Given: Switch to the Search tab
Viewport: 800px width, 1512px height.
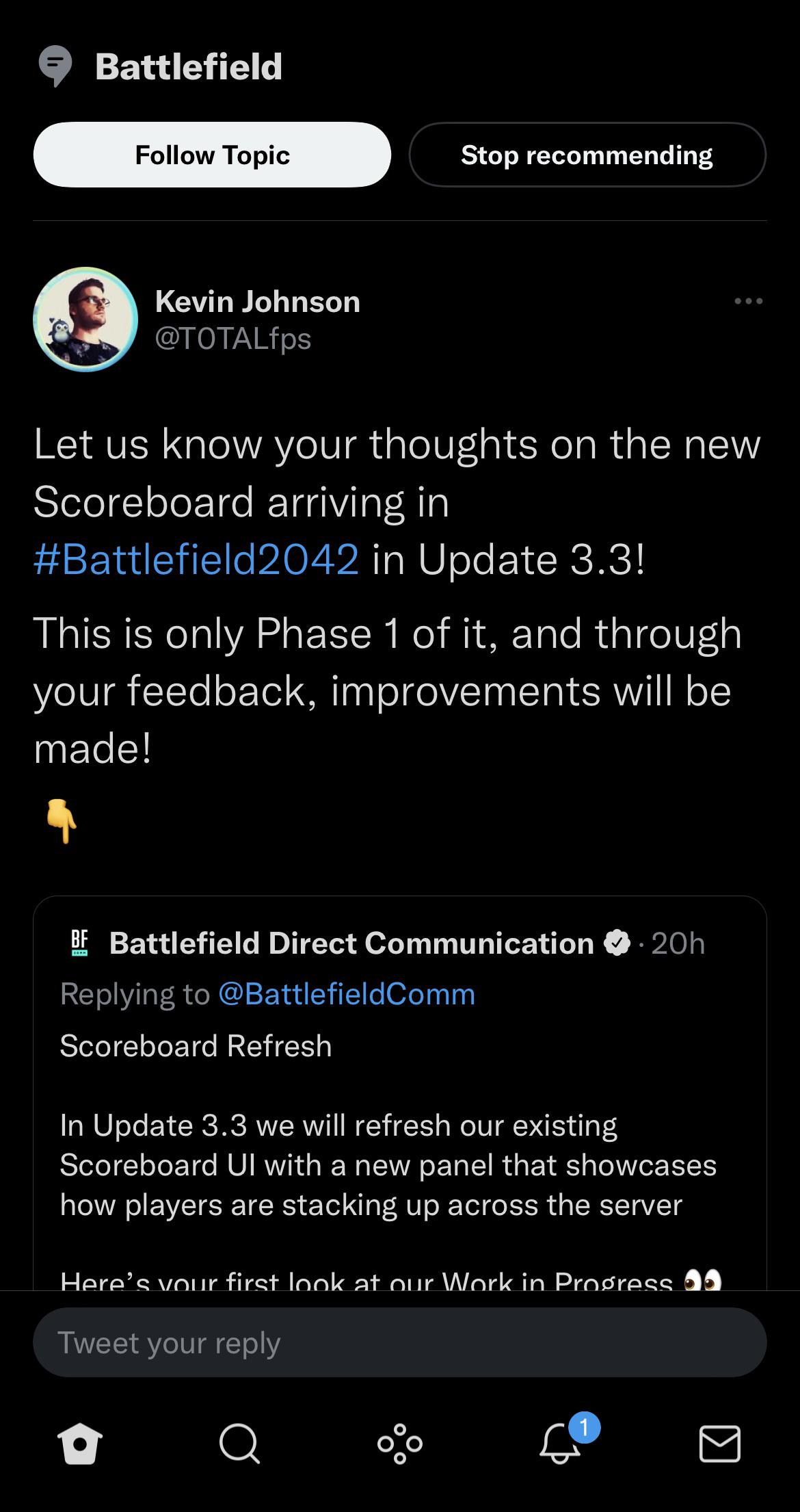Looking at the screenshot, I should click(240, 1444).
